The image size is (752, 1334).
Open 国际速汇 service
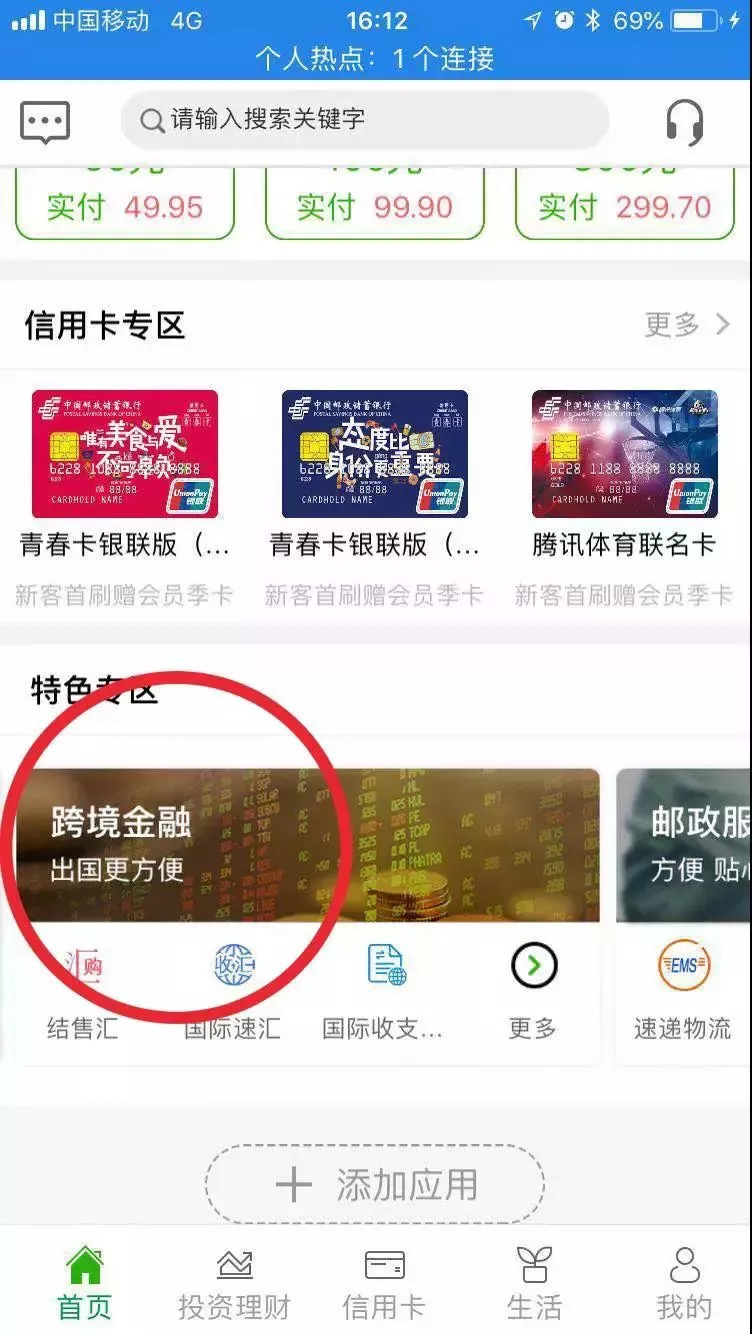(232, 992)
